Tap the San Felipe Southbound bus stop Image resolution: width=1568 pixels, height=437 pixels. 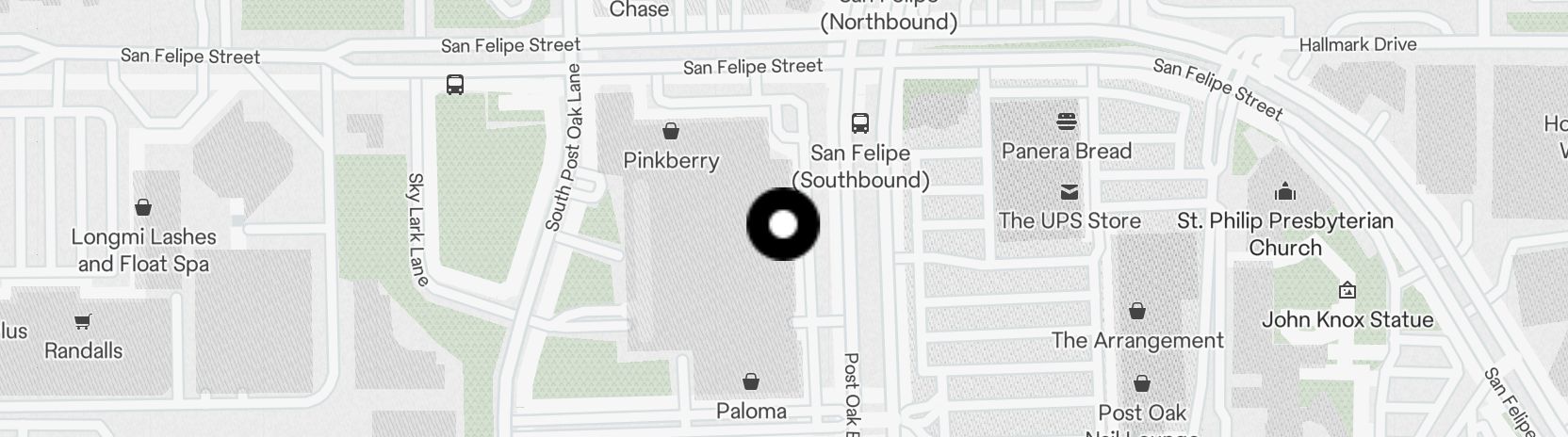[859, 122]
